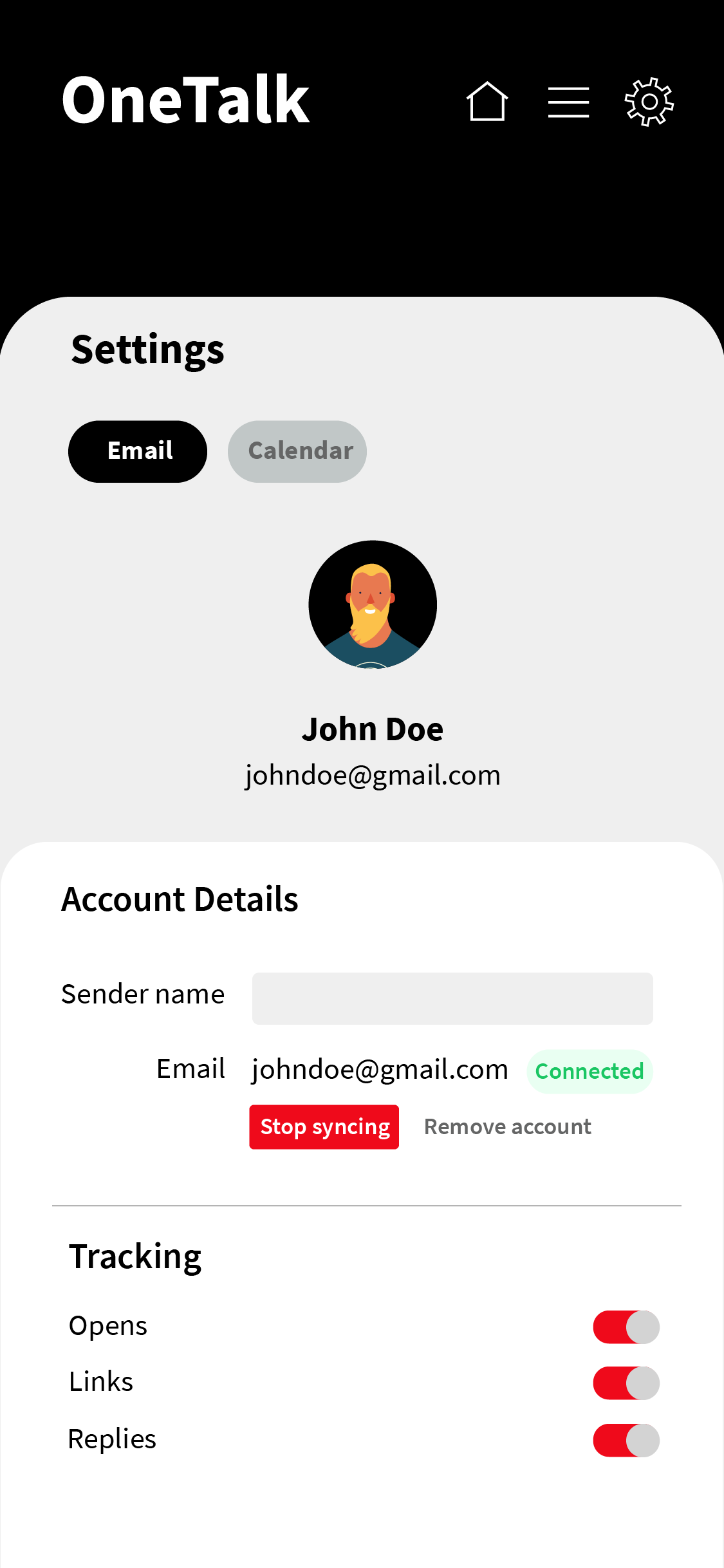Image resolution: width=724 pixels, height=1568 pixels.
Task: Tap the Remove account link
Action: click(x=507, y=1127)
